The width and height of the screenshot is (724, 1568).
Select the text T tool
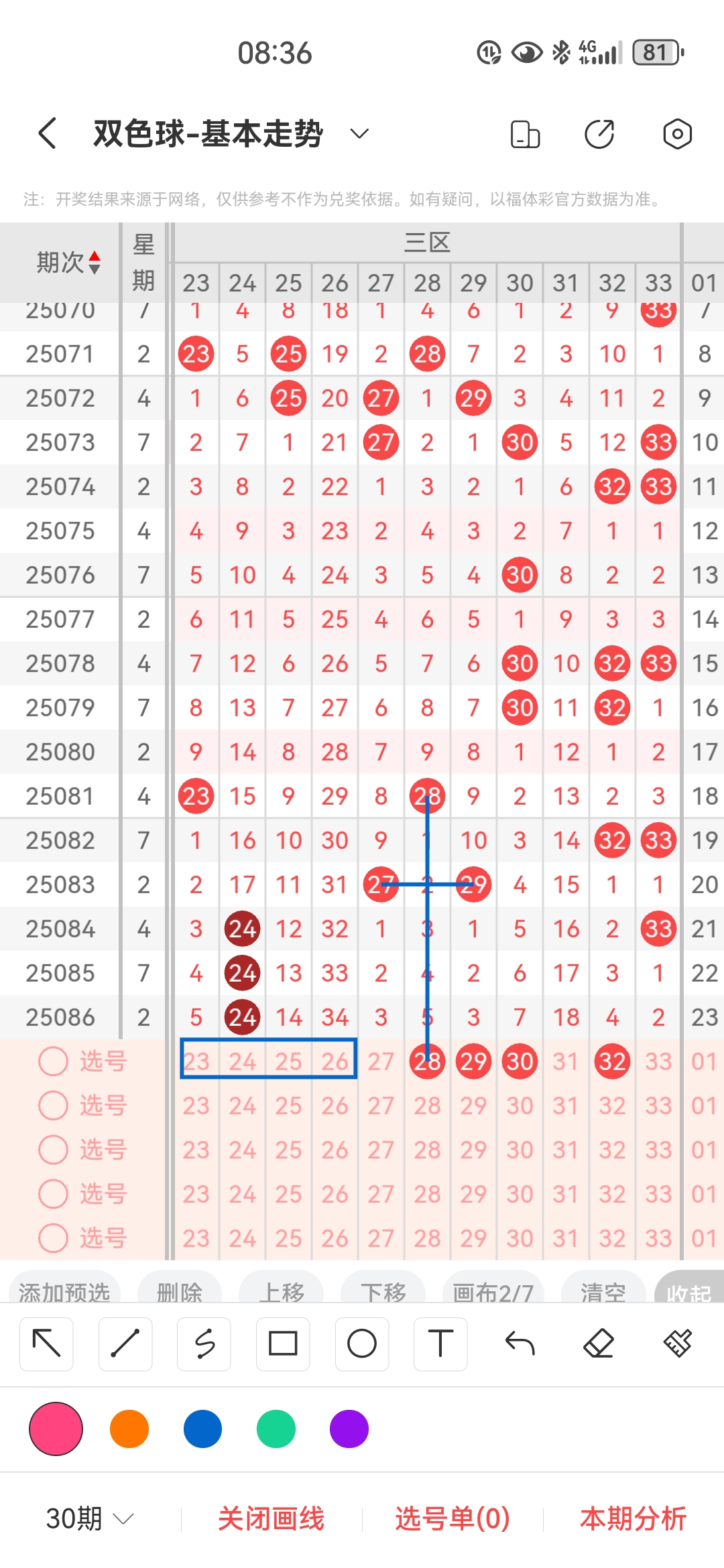coord(440,1344)
